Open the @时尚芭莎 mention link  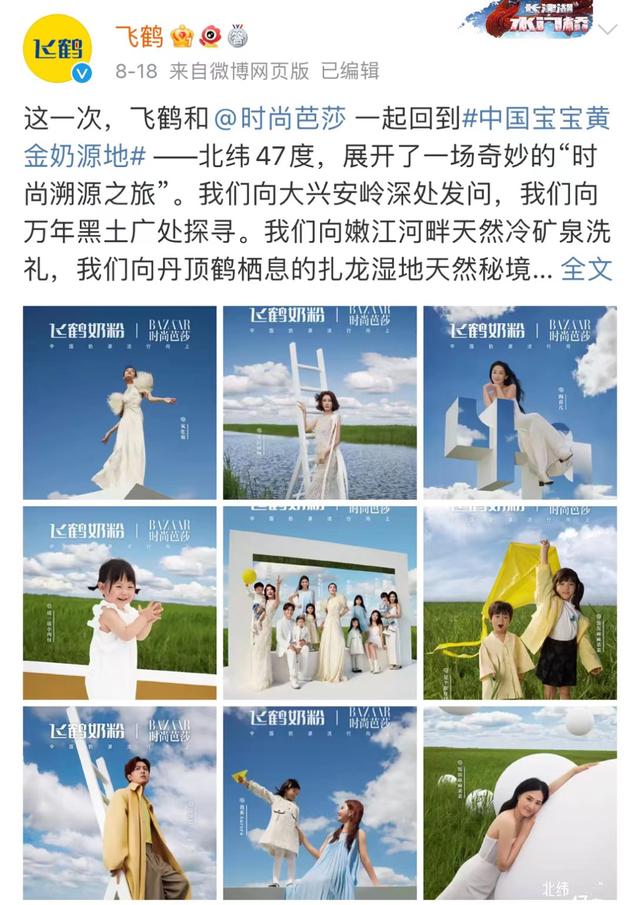280,117
